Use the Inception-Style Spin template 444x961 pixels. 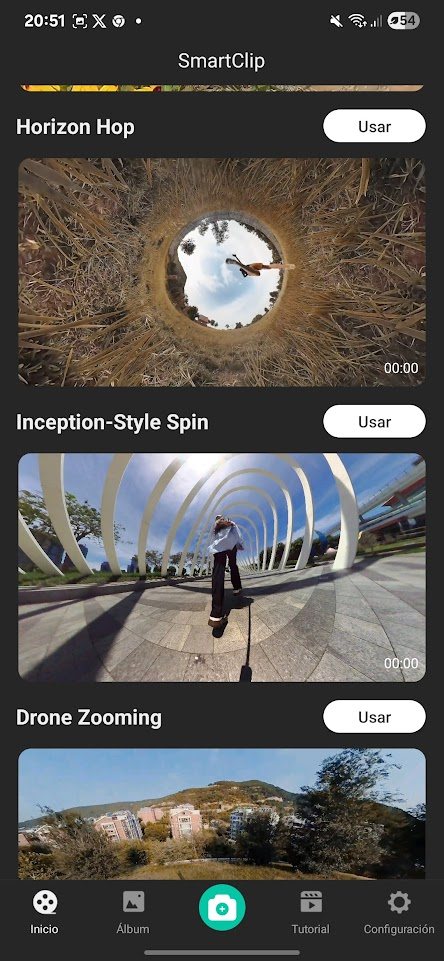(374, 422)
